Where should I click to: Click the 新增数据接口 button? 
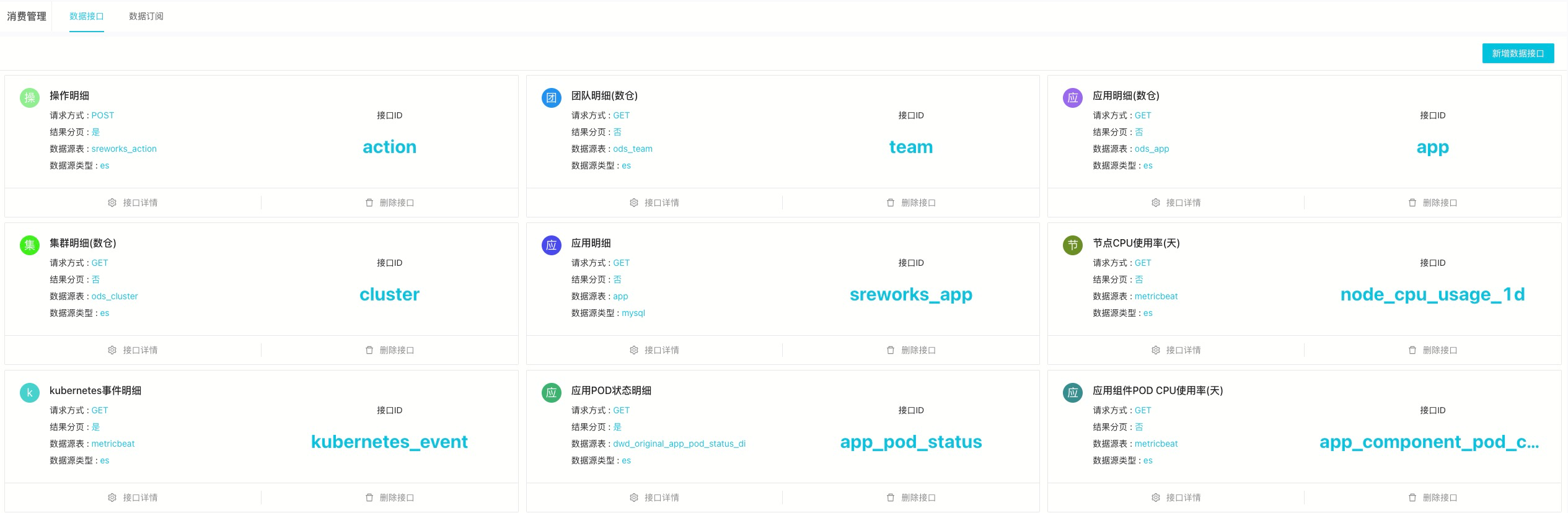1517,53
